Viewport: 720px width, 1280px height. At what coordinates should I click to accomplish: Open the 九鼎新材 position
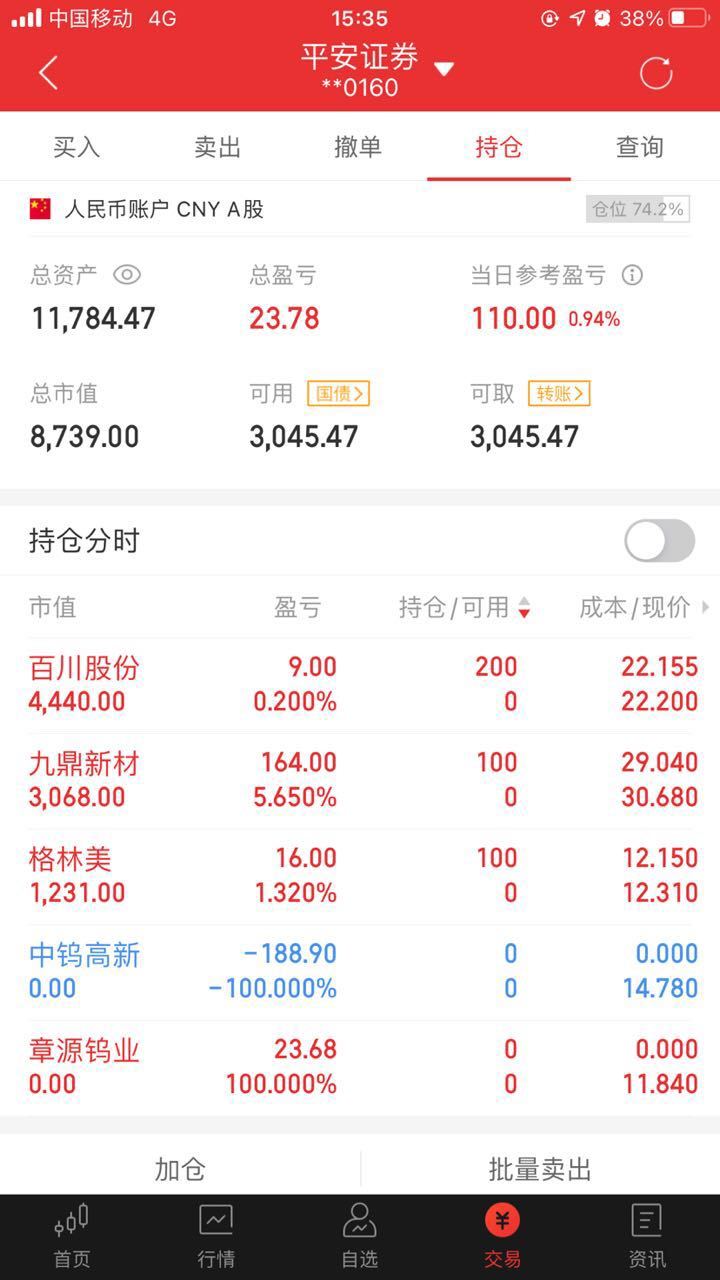pyautogui.click(x=360, y=781)
